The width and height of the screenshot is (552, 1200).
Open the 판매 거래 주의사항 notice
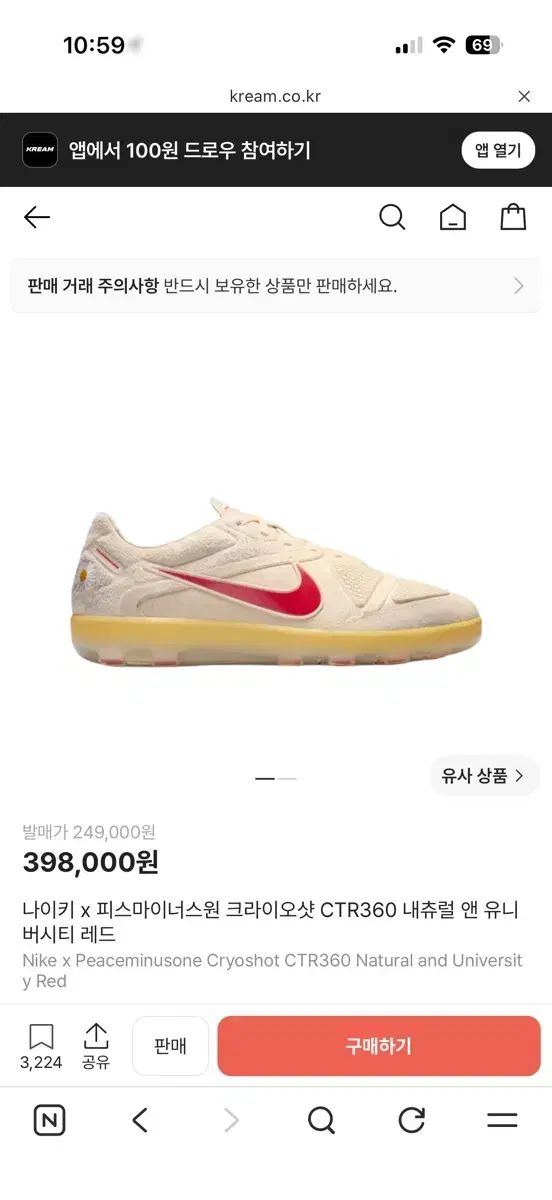click(x=276, y=286)
